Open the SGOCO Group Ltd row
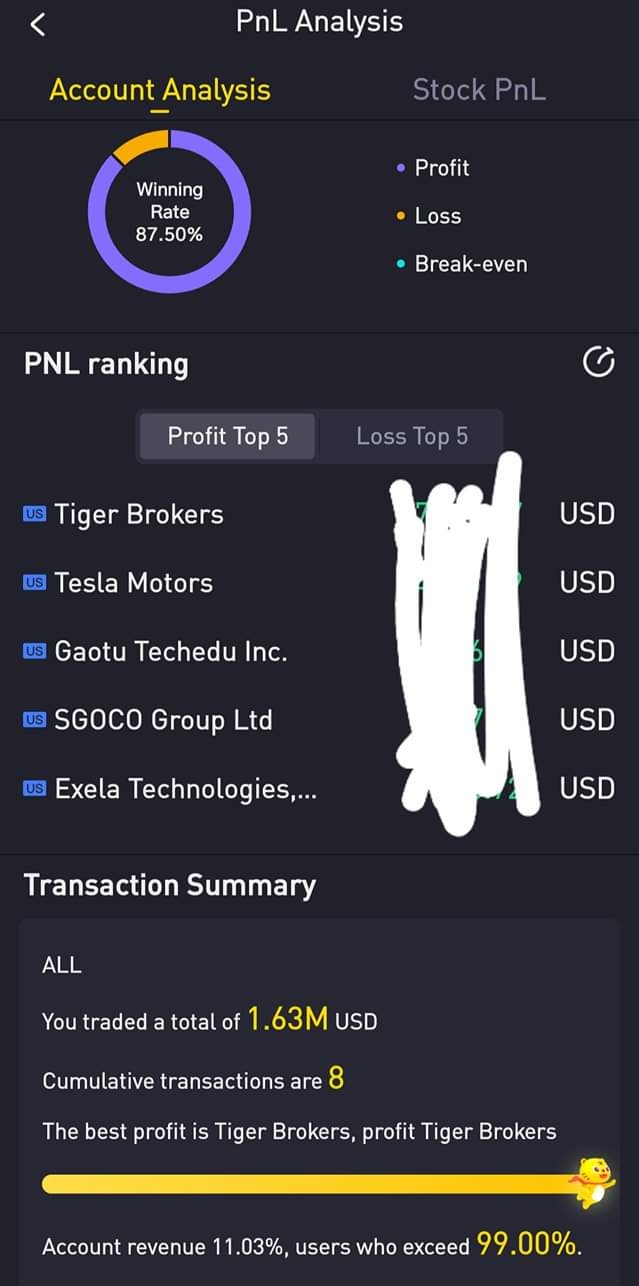 point(319,720)
